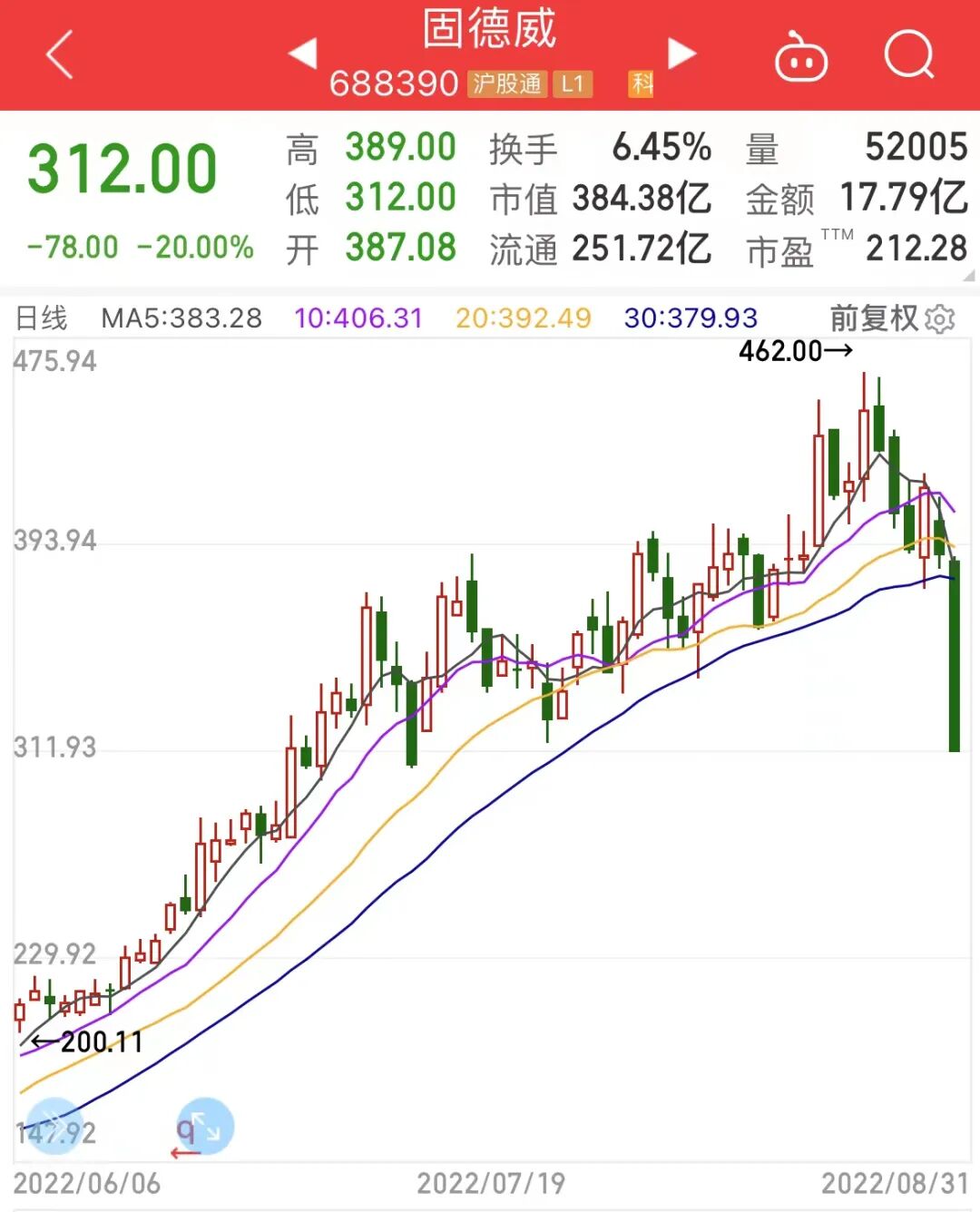Switch to the next stock
The image size is (980, 1212).
[681, 54]
